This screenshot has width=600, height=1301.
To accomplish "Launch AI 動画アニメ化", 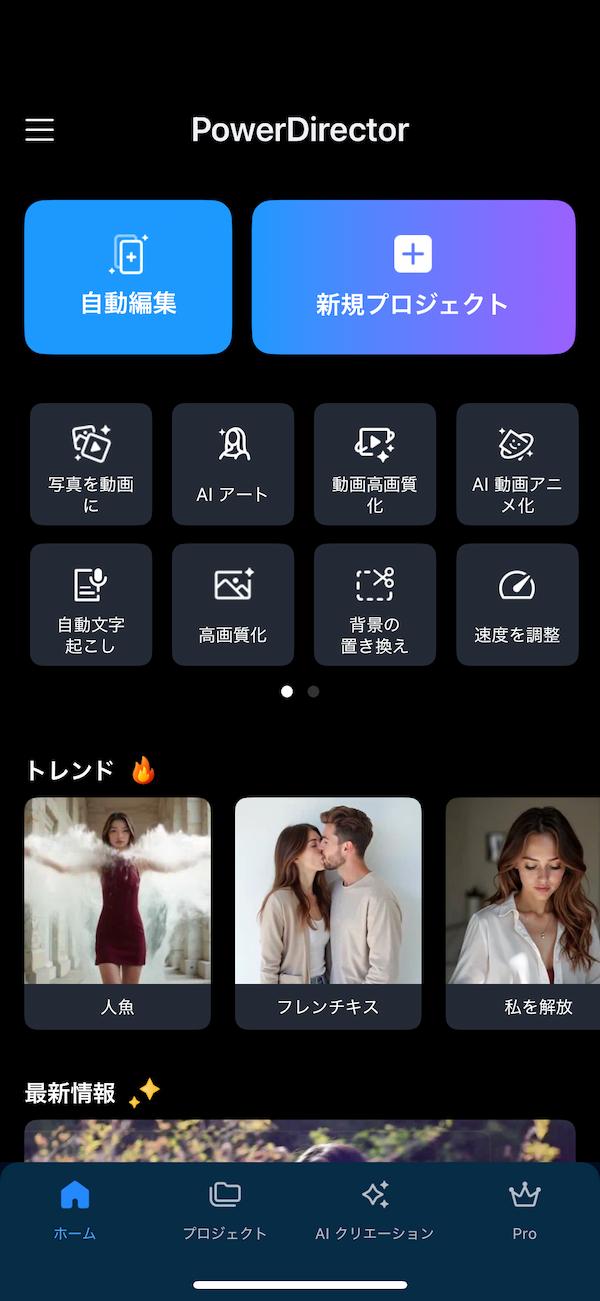I will [517, 464].
